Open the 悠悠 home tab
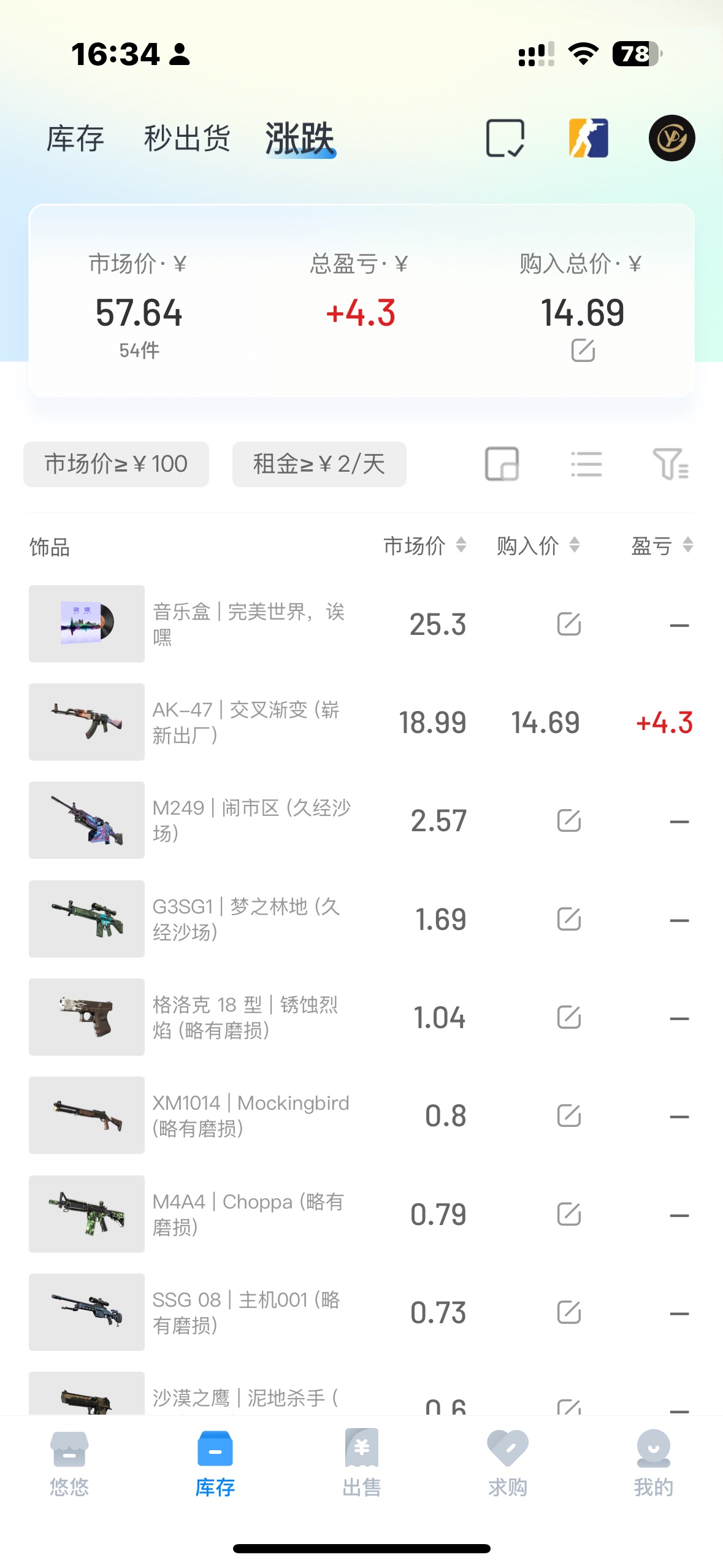Viewport: 723px width, 1568px height. pos(69,1463)
